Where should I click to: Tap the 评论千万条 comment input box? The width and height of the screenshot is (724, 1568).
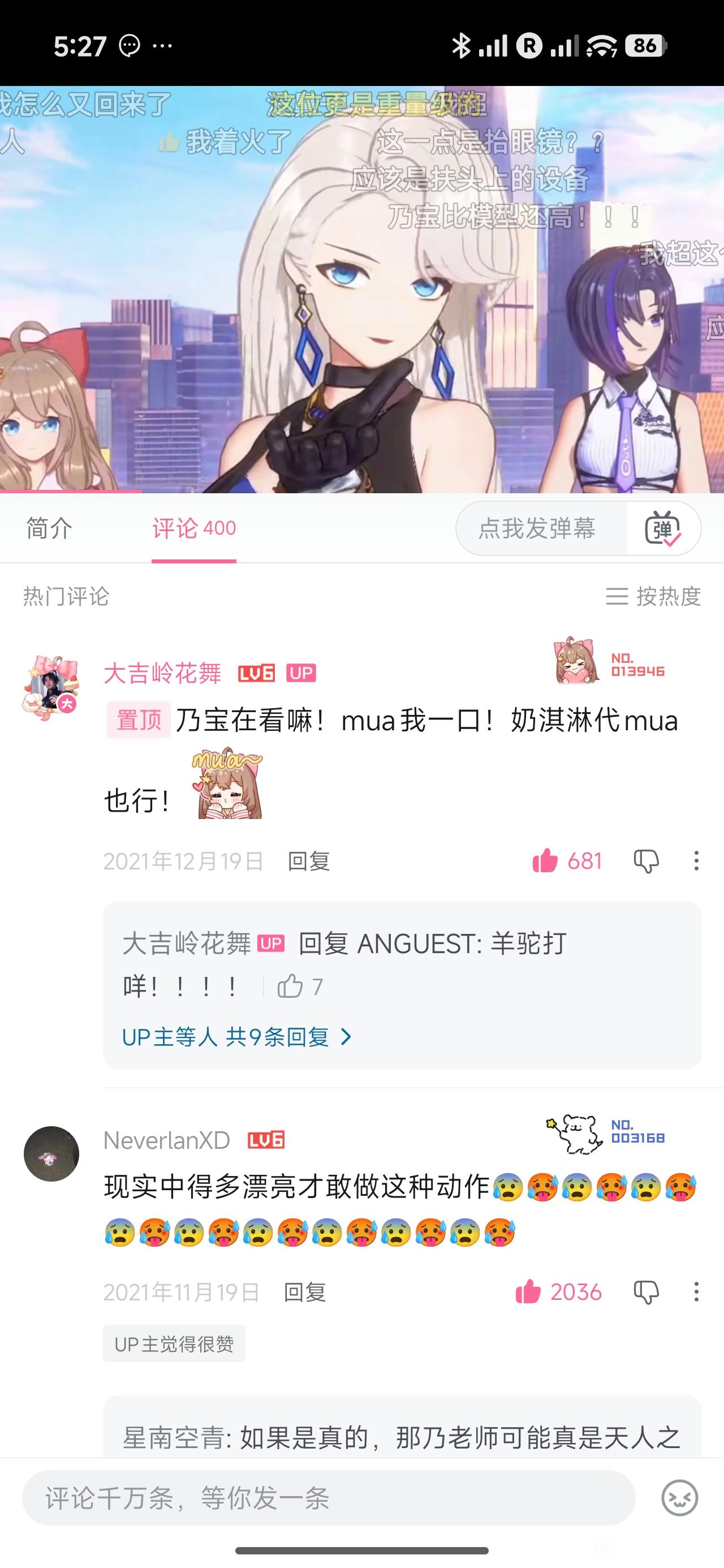click(329, 1497)
